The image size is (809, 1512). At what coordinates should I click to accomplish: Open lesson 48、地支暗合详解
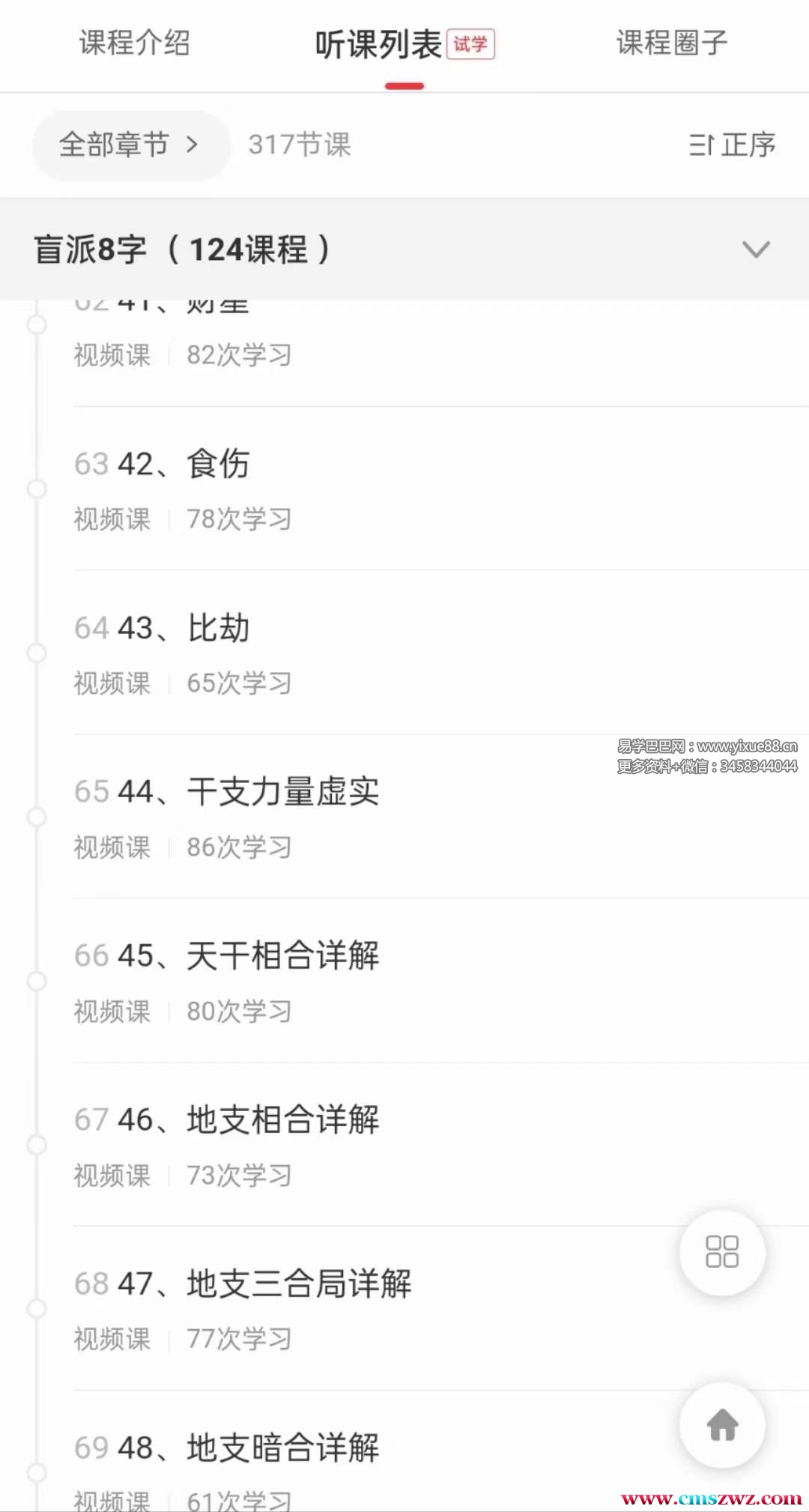click(282, 1448)
